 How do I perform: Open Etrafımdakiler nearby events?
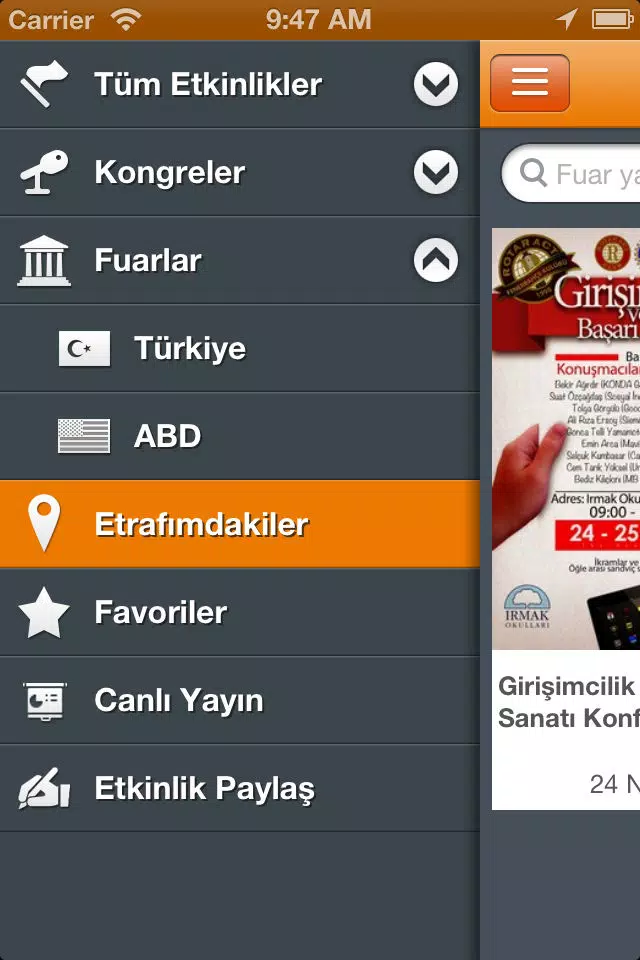[x=202, y=525]
